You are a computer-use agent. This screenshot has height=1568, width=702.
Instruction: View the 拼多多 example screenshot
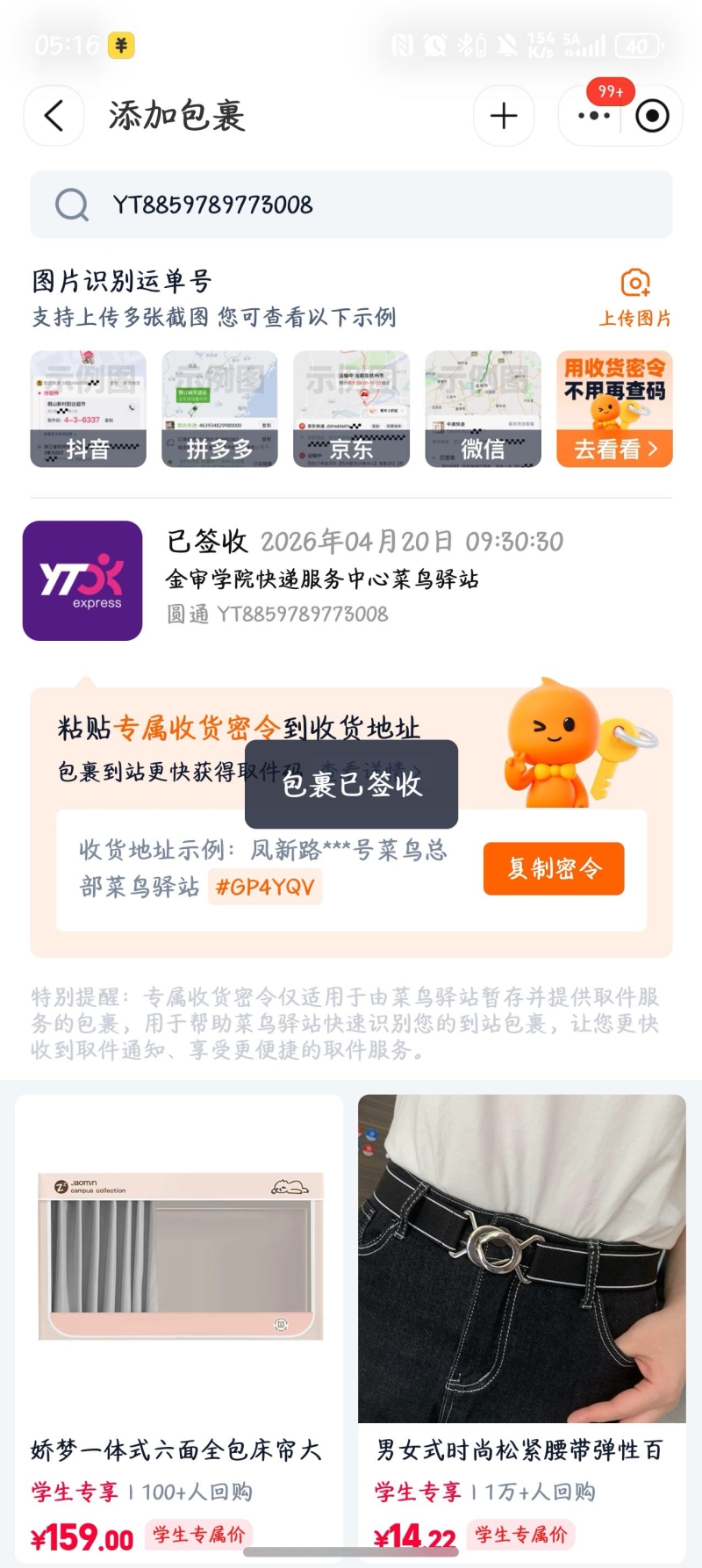[x=219, y=409]
